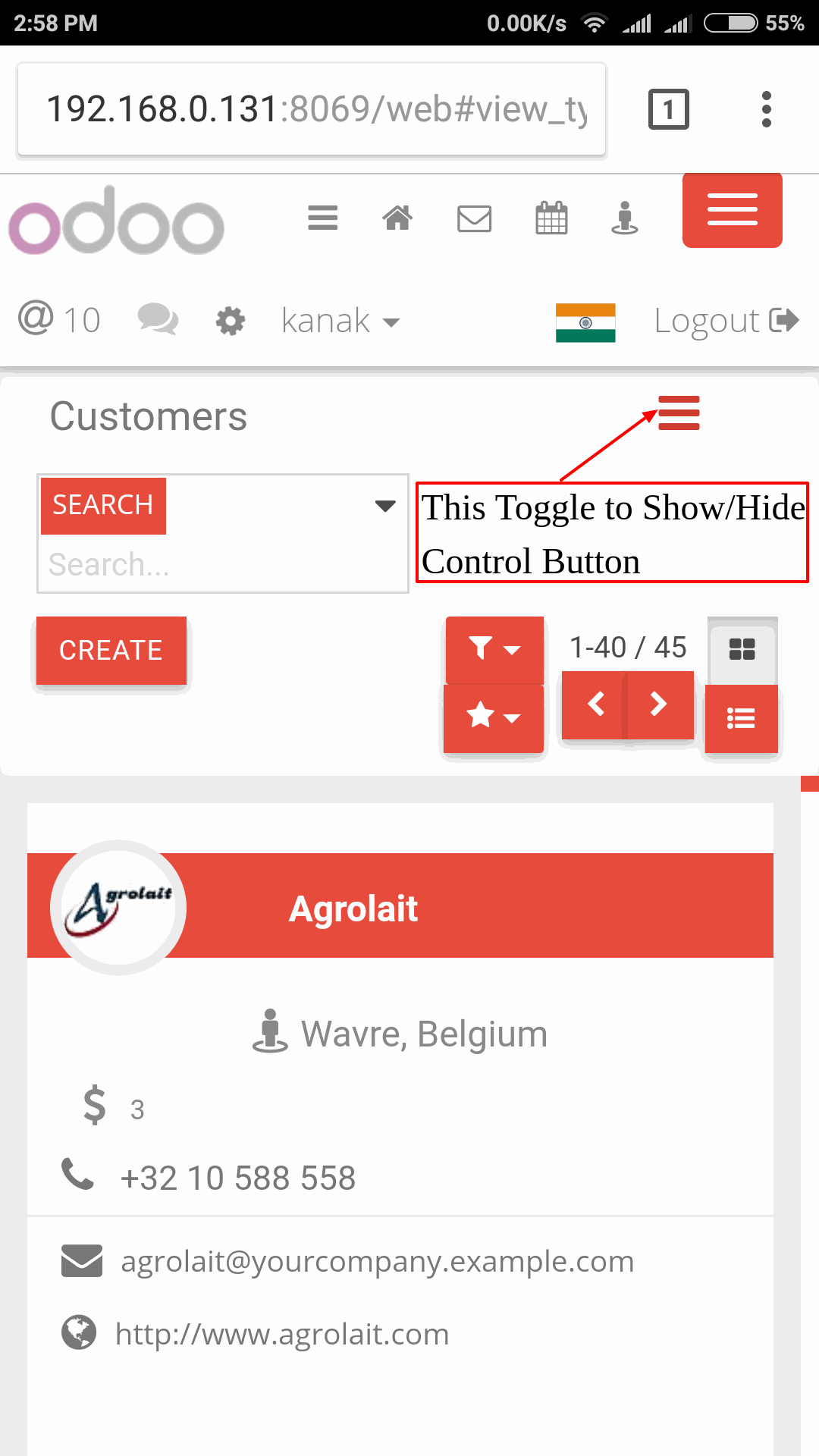The width and height of the screenshot is (819, 1456).
Task: Open the browser overflow menu
Action: coord(767,109)
